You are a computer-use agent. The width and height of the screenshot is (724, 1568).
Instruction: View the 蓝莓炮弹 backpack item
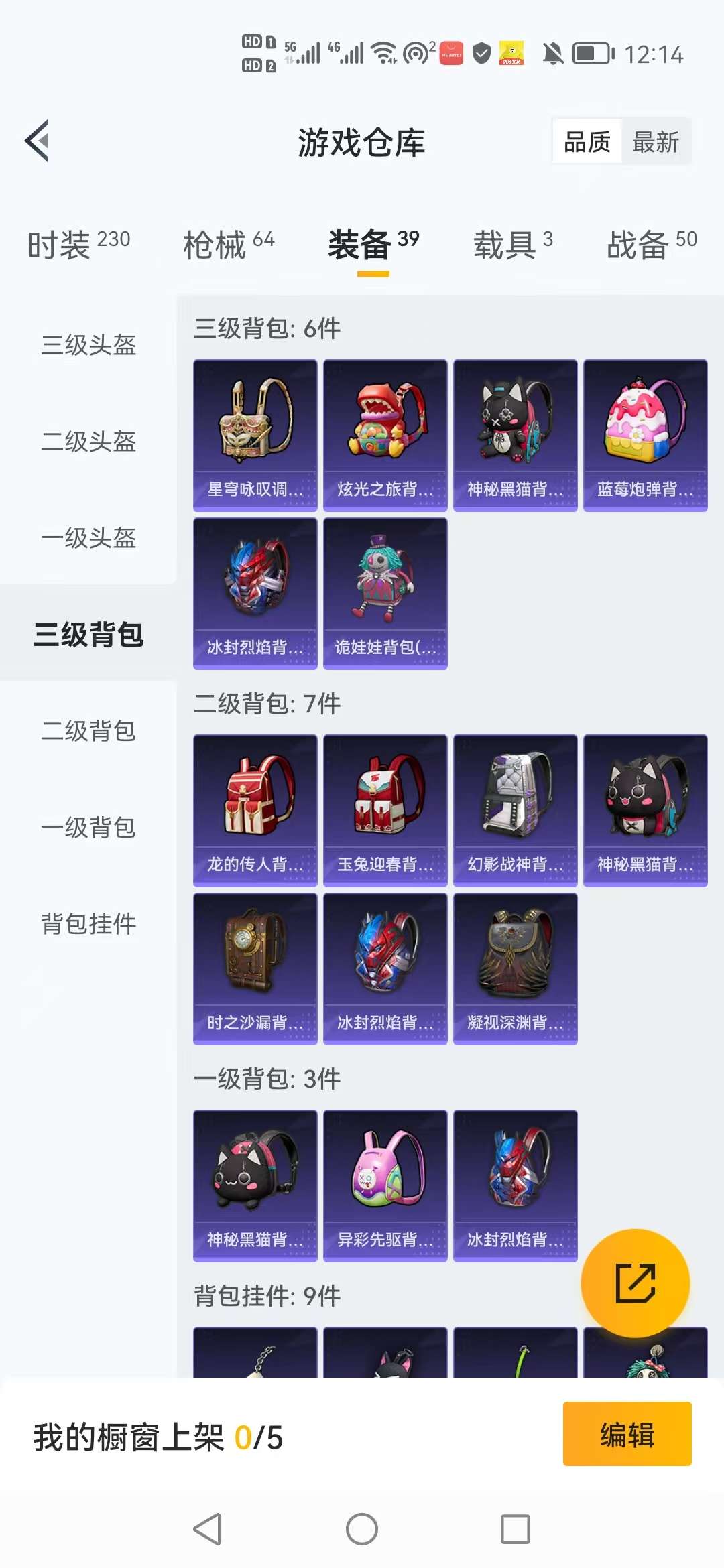point(645,435)
